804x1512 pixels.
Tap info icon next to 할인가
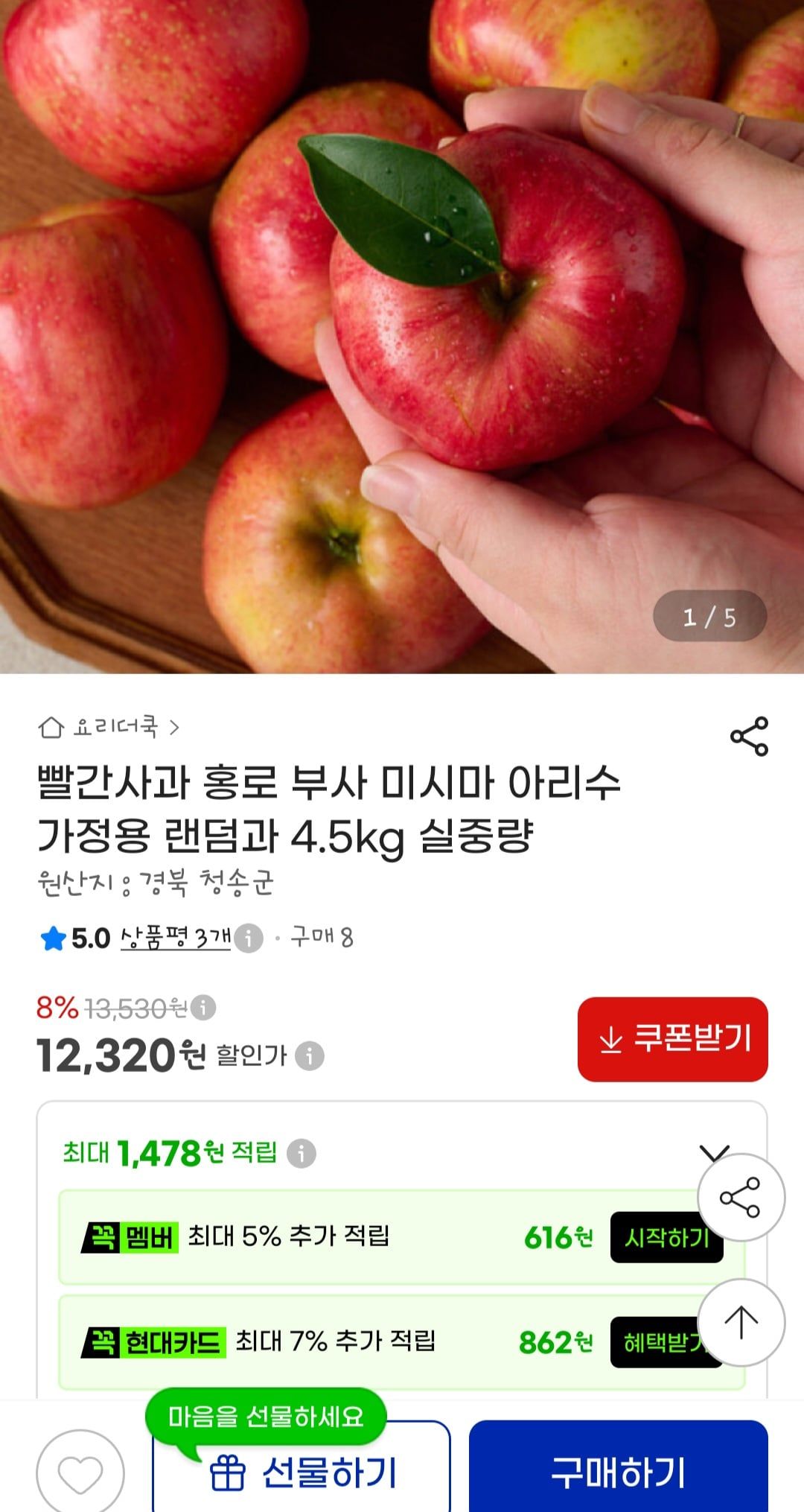click(x=310, y=1055)
